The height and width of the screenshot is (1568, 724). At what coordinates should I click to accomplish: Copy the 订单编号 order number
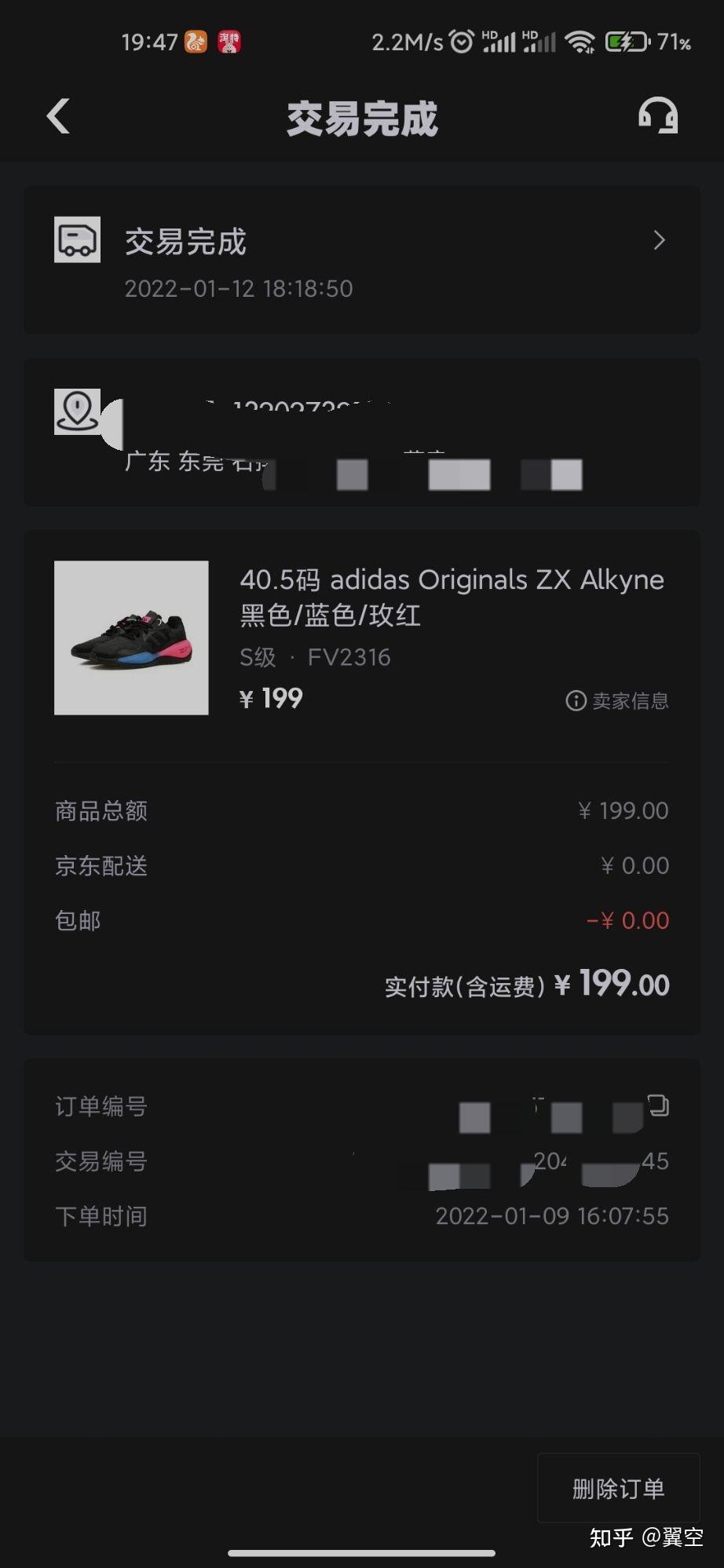(x=658, y=1106)
